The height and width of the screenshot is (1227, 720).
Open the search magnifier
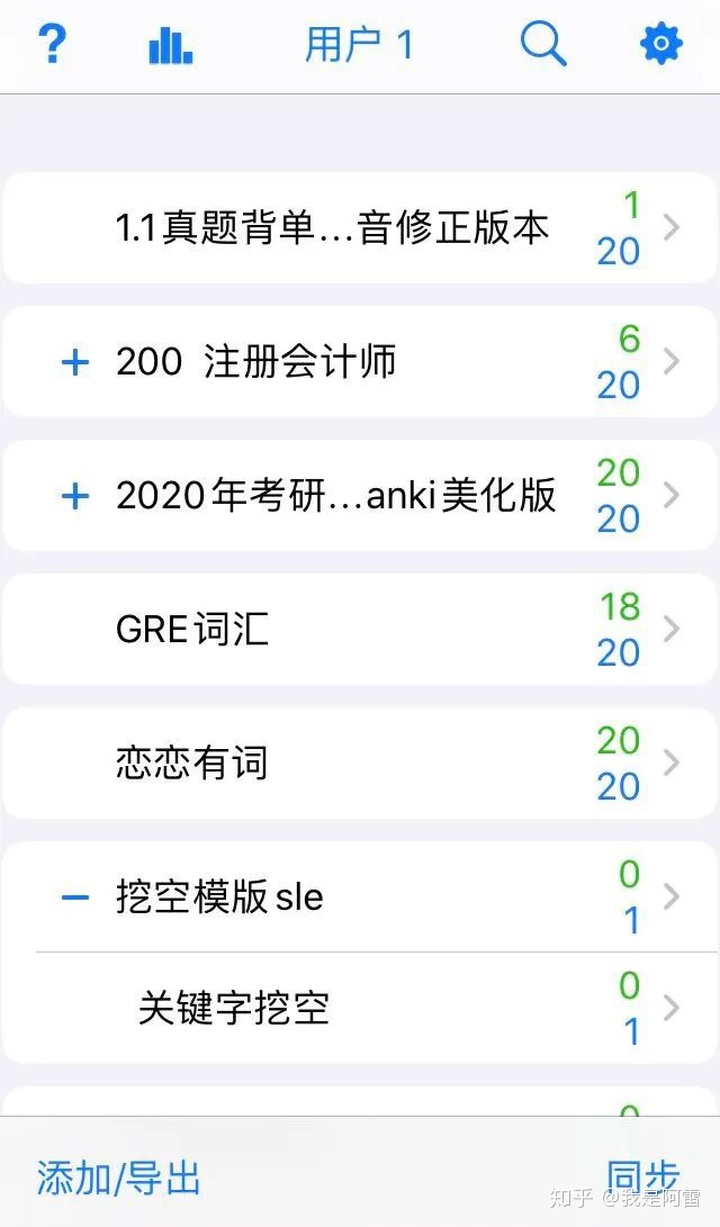tap(543, 45)
